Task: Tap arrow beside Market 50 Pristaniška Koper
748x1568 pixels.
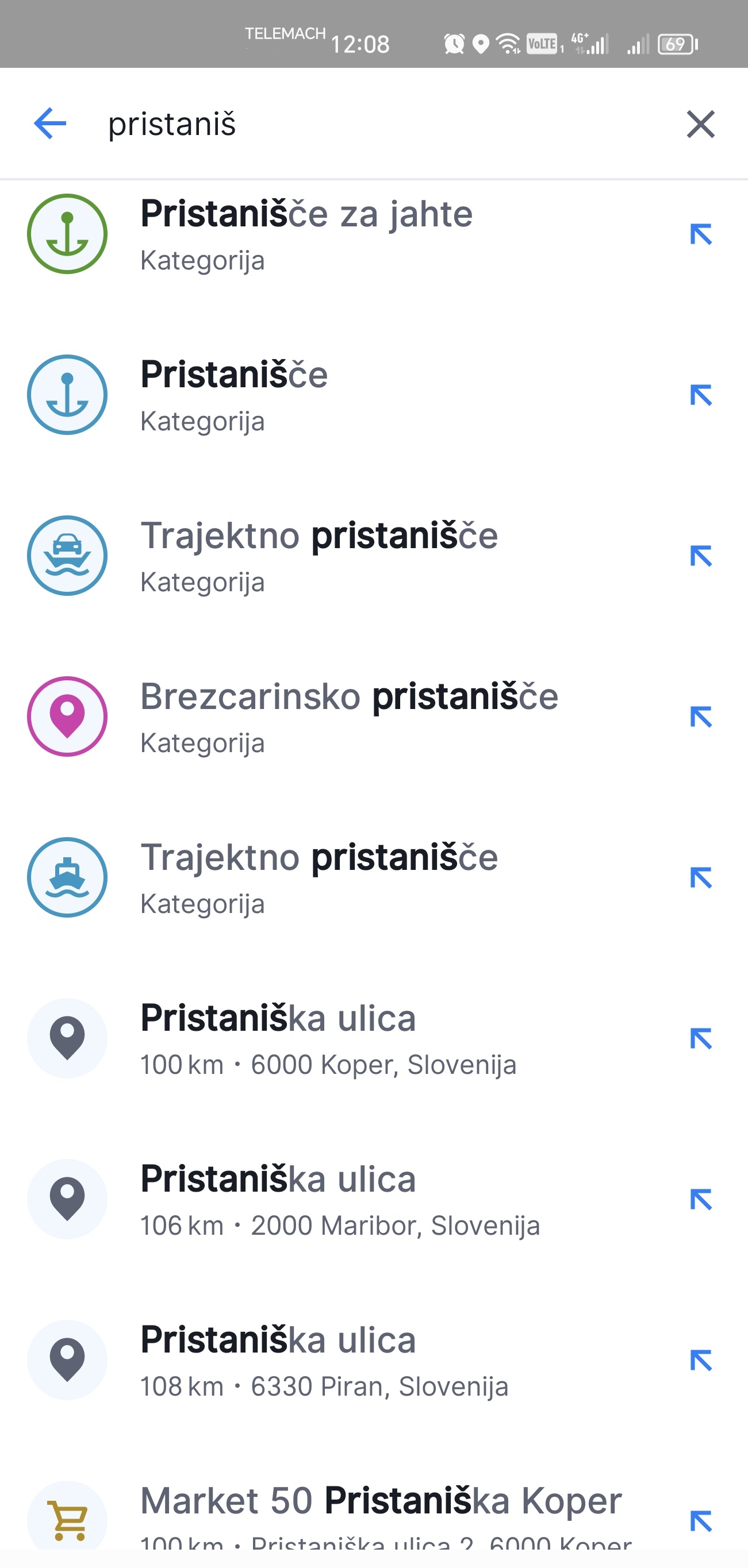Action: click(701, 1520)
